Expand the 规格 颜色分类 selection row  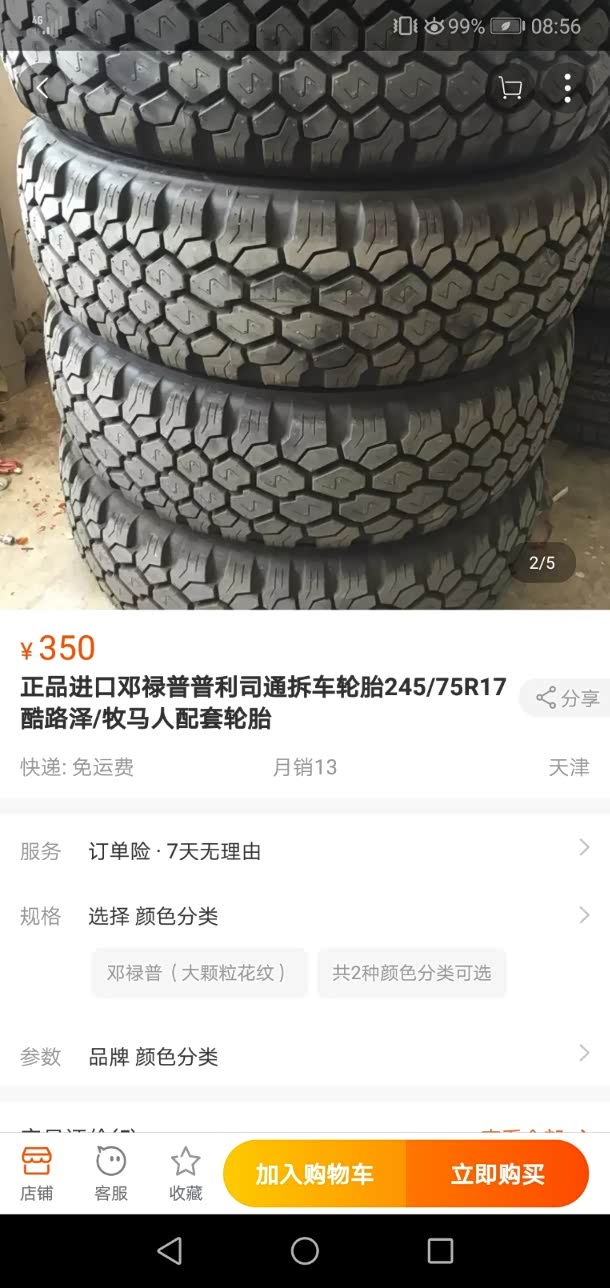point(305,916)
